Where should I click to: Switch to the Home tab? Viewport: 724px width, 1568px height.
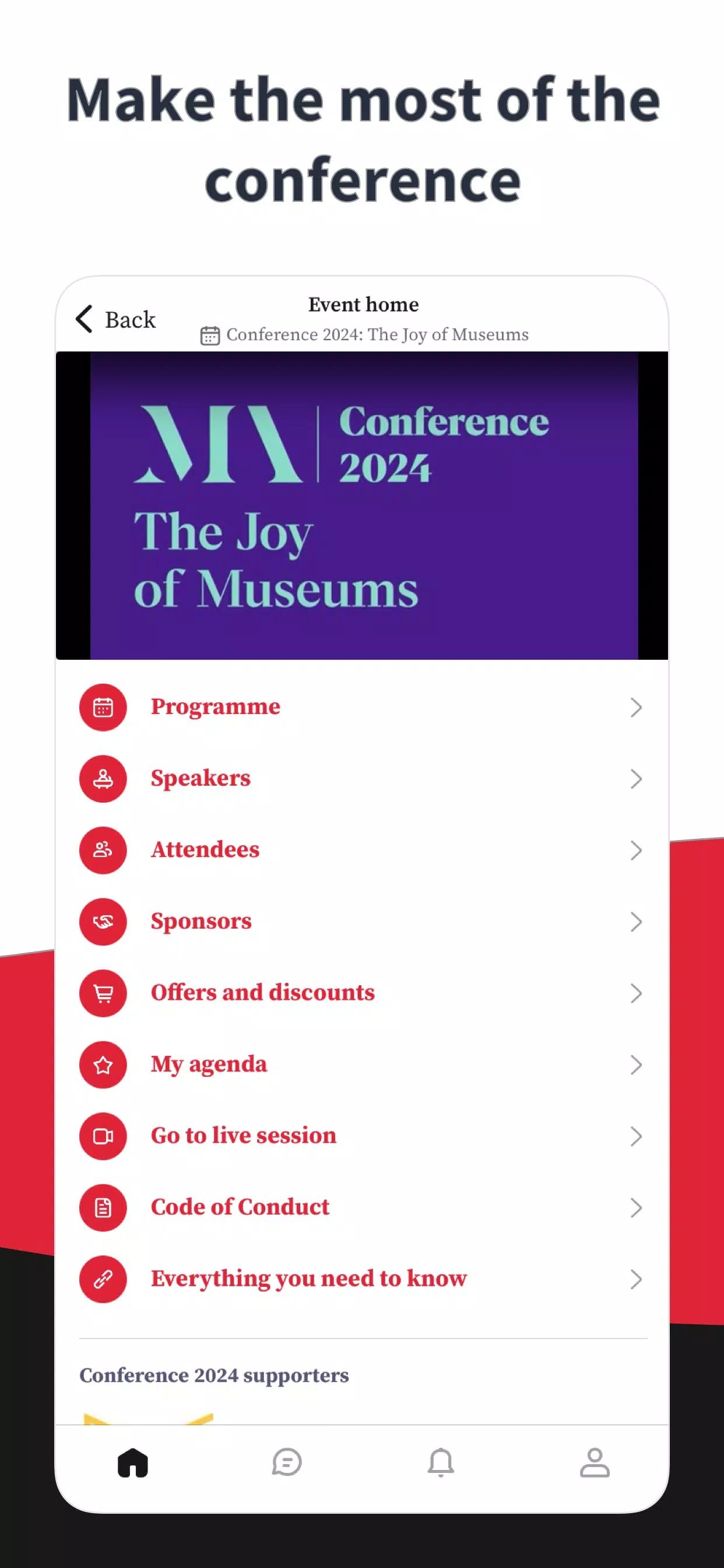point(133,1464)
